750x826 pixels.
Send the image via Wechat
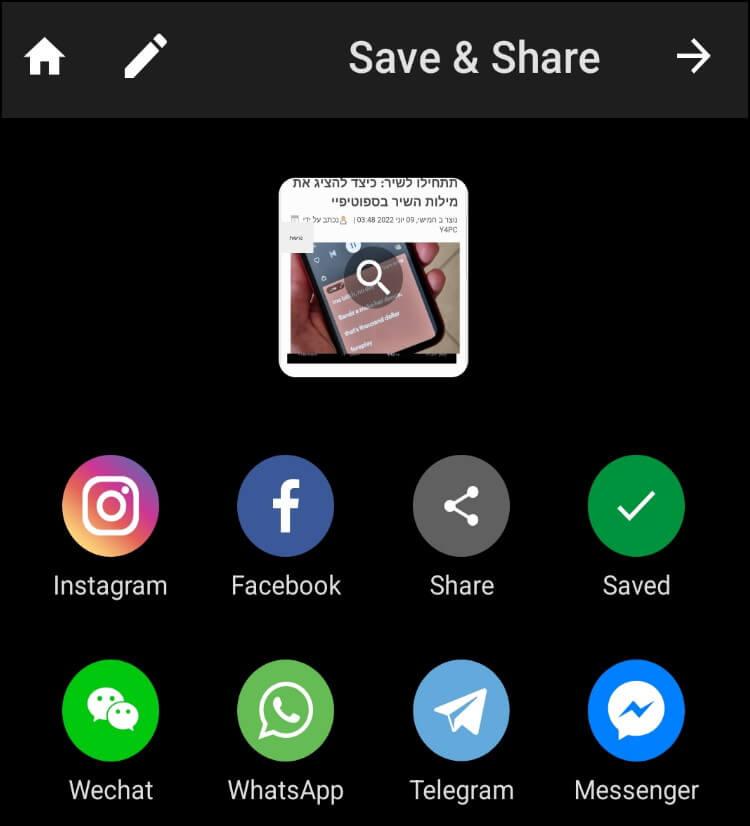(x=110, y=710)
